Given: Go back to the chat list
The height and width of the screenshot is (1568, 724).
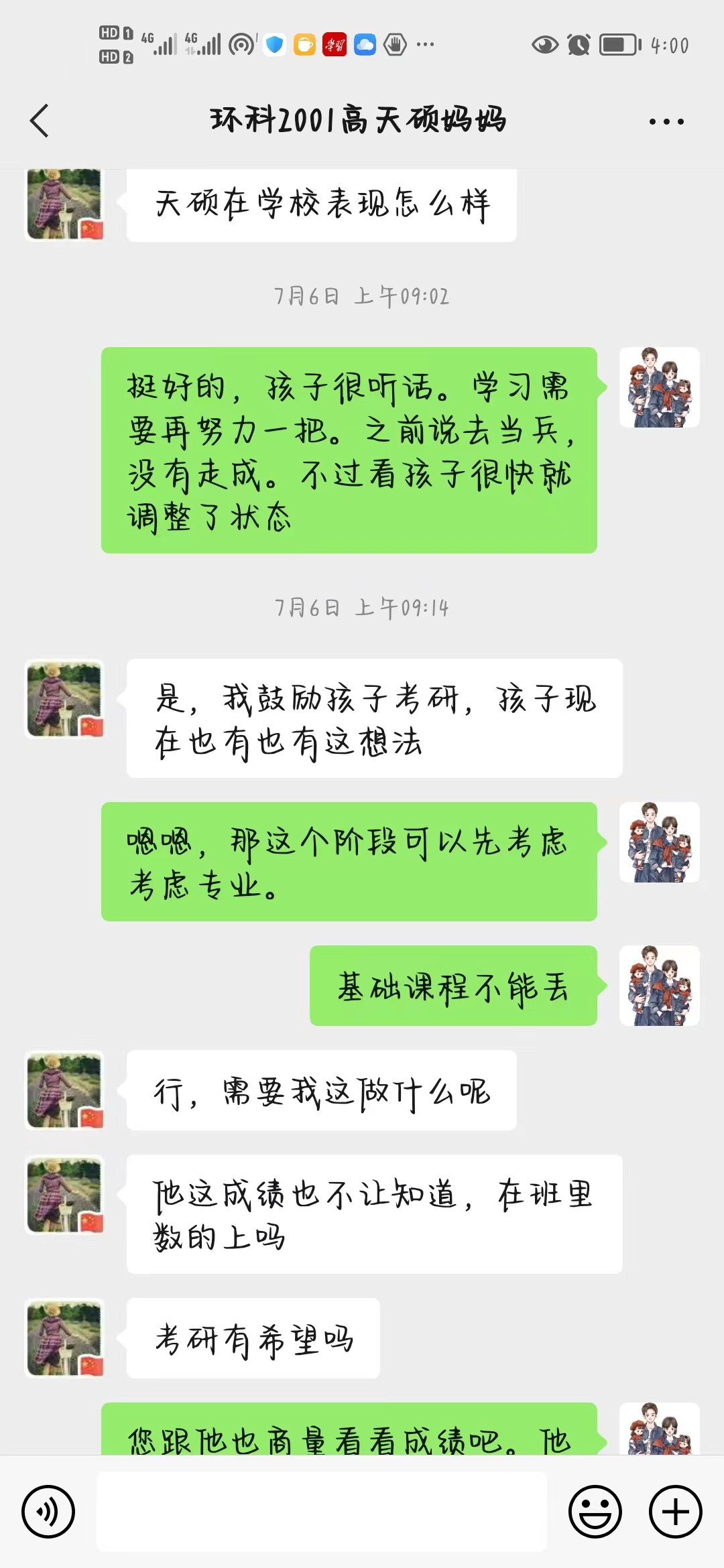Looking at the screenshot, I should (x=40, y=121).
